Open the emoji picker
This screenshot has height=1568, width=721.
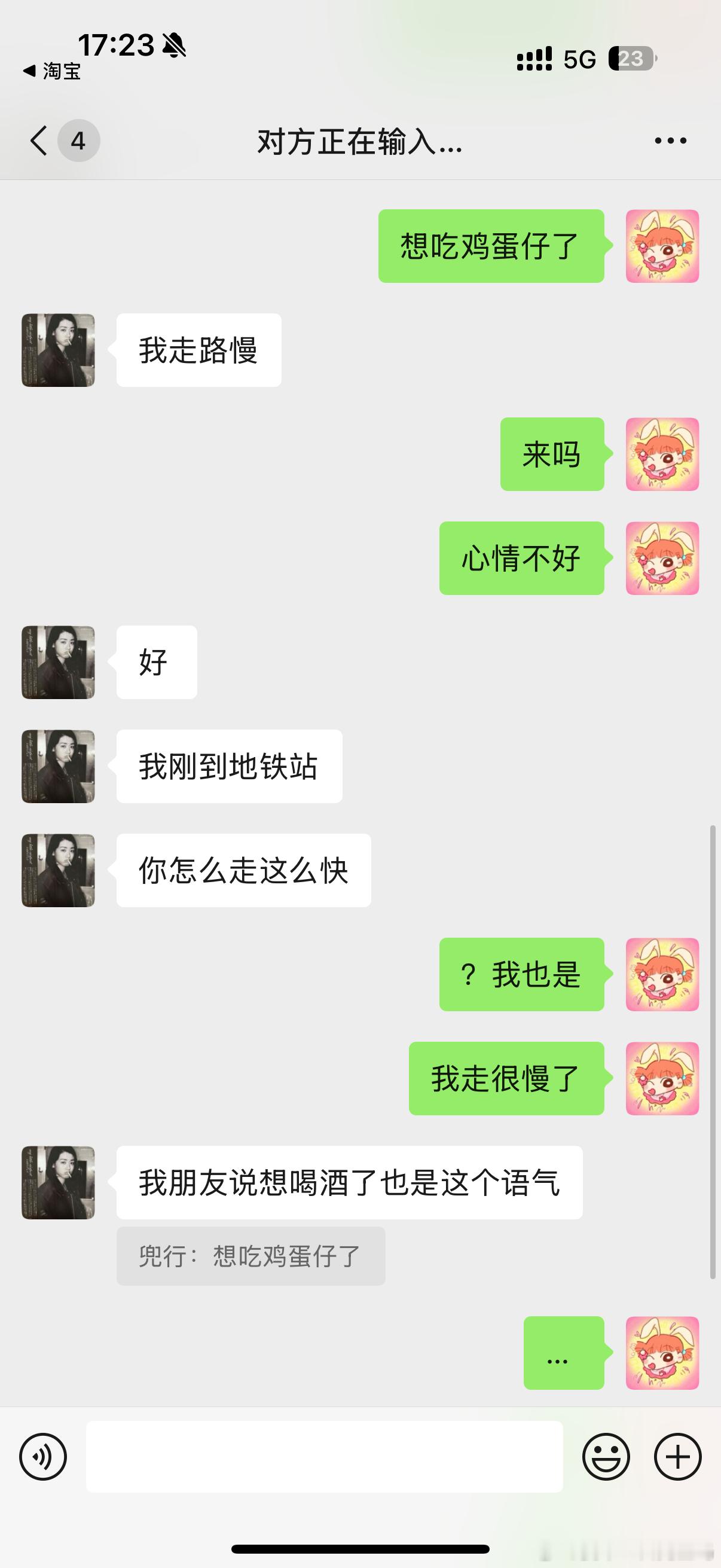609,1457
